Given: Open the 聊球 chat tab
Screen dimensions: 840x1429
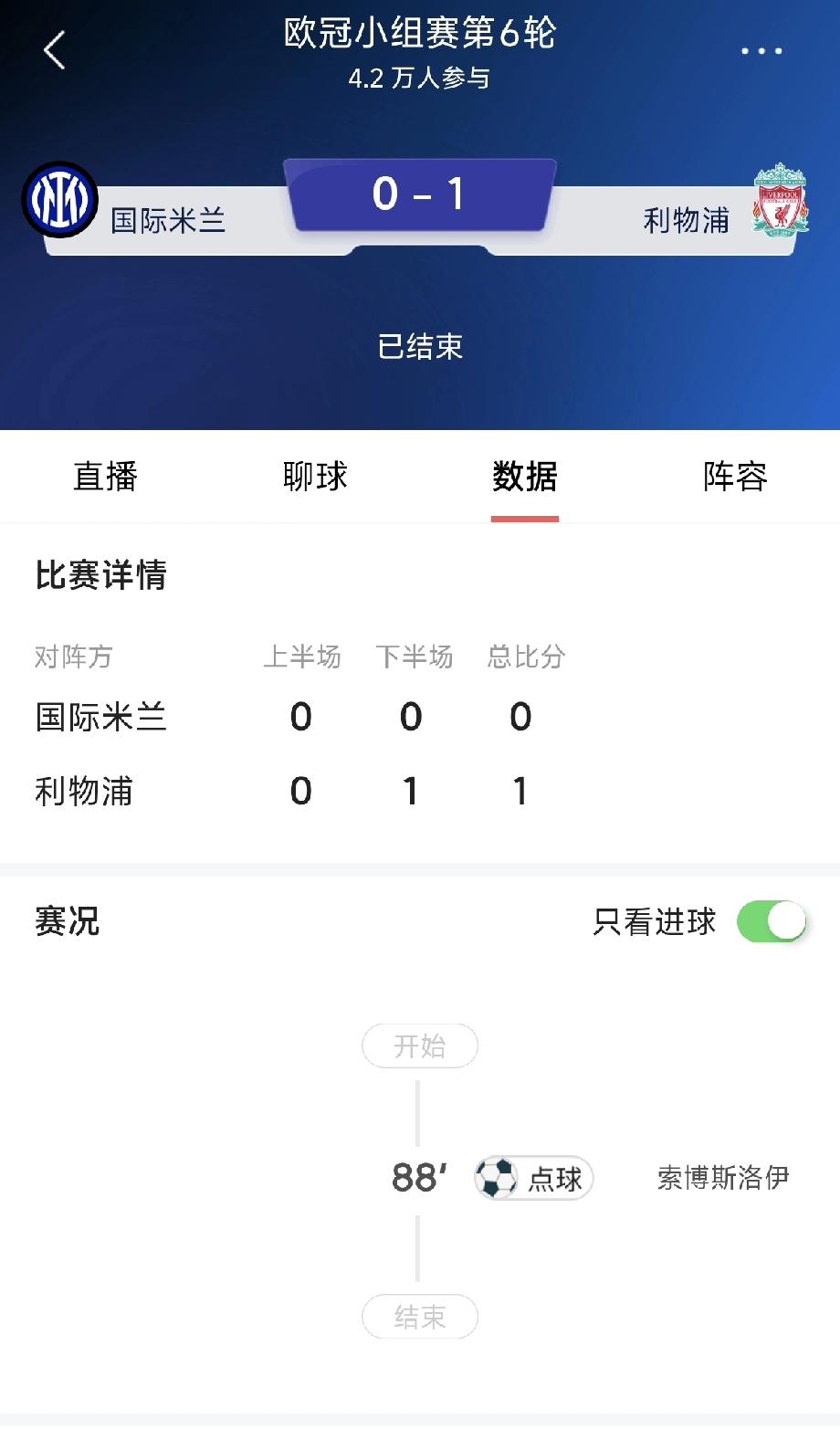Looking at the screenshot, I should [315, 477].
